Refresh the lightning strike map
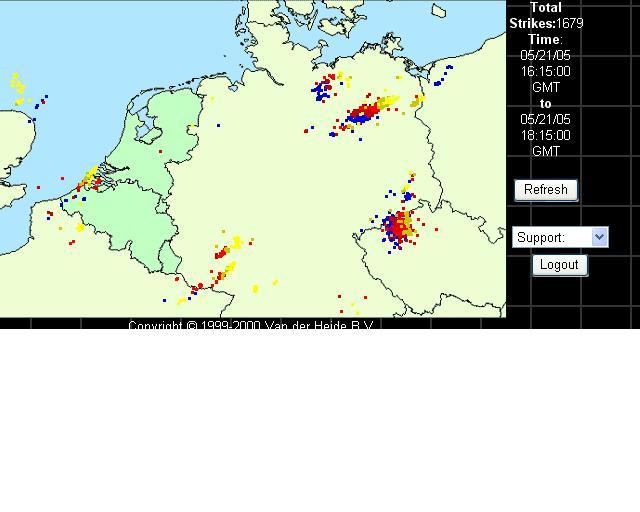The image size is (640, 512). [545, 189]
